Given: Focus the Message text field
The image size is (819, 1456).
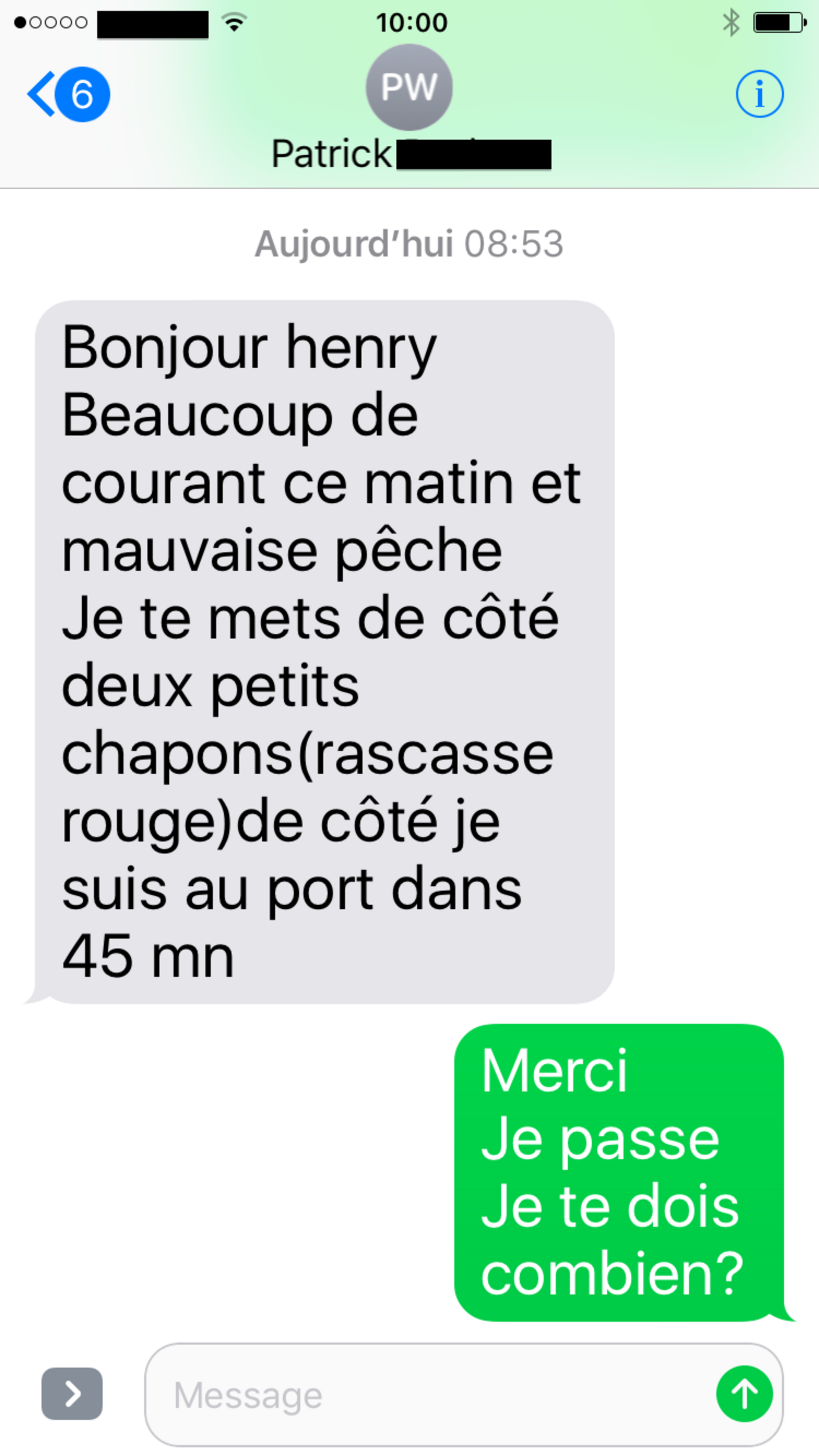Looking at the screenshot, I should point(430,1395).
